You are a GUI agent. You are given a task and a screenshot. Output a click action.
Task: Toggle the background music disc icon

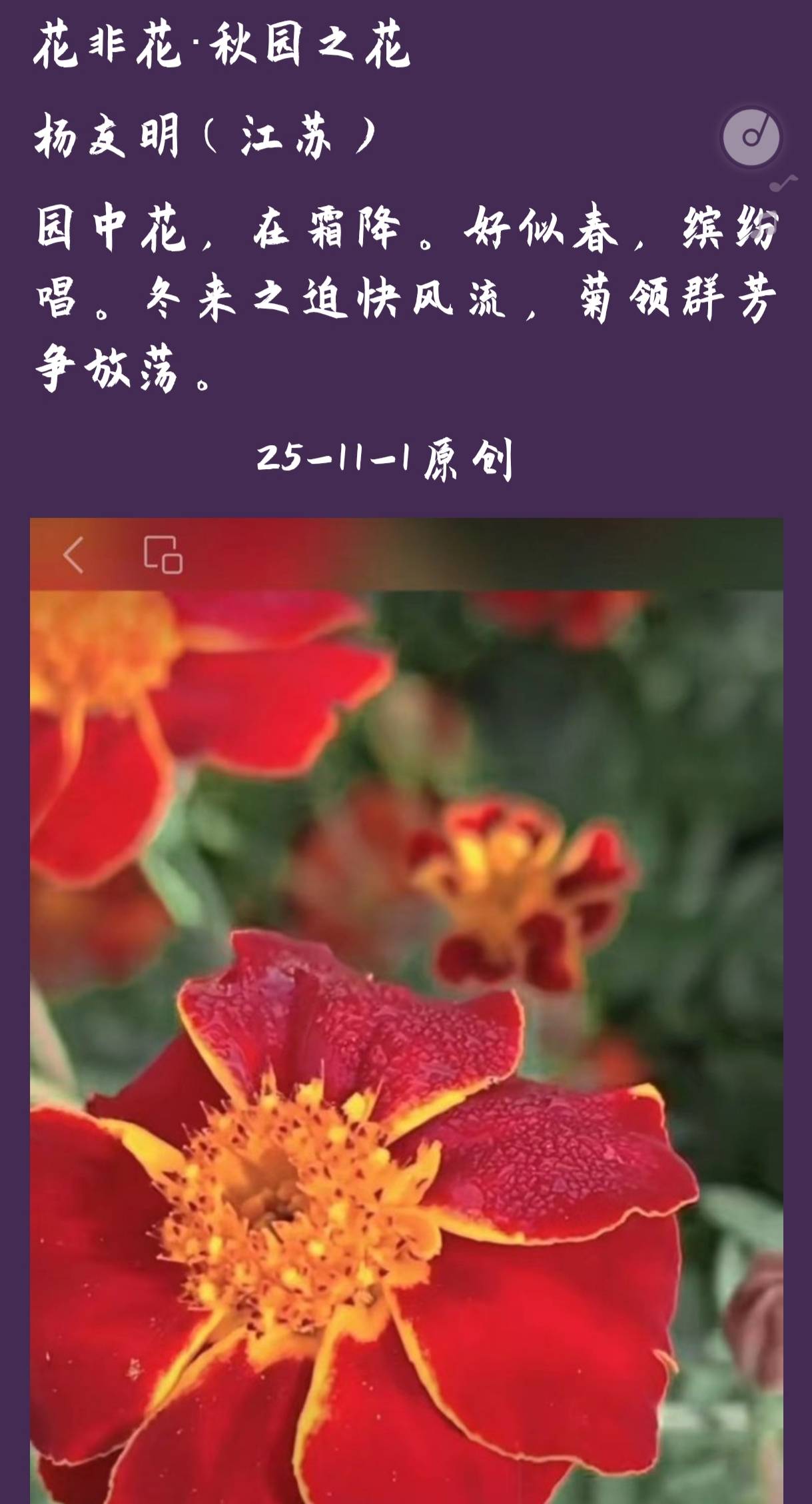pos(751,137)
